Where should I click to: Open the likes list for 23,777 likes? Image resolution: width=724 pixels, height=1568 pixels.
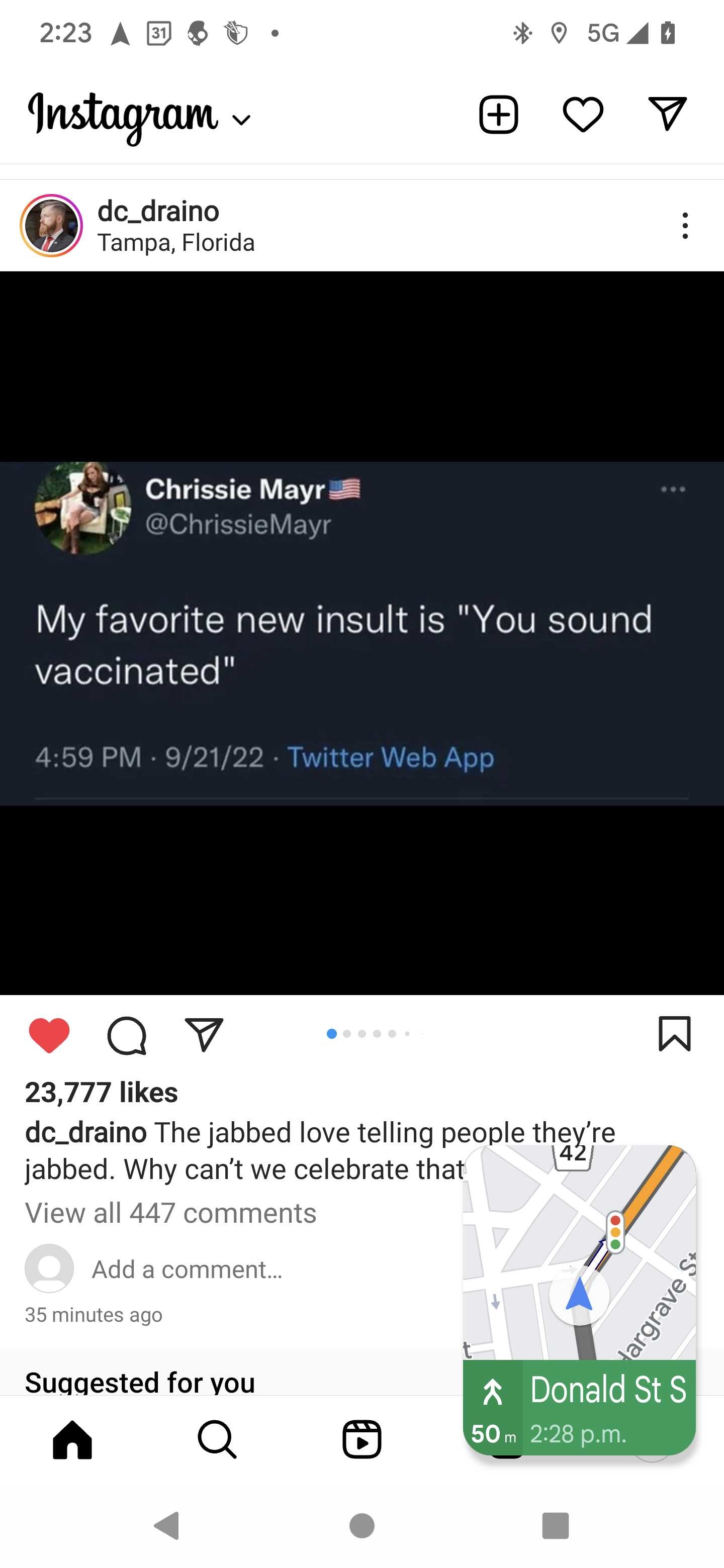click(x=102, y=1093)
